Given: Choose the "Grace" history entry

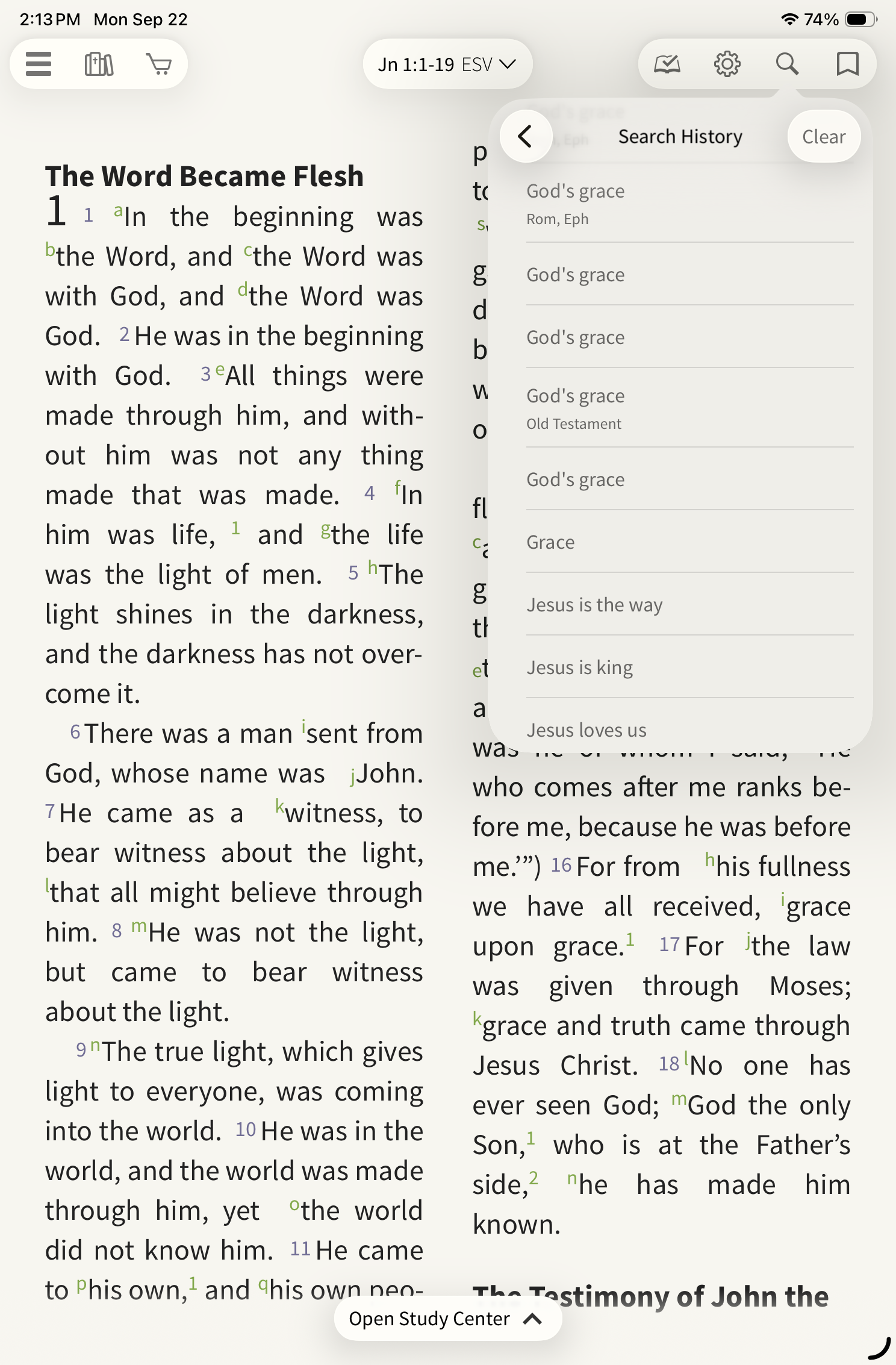Looking at the screenshot, I should (689, 542).
